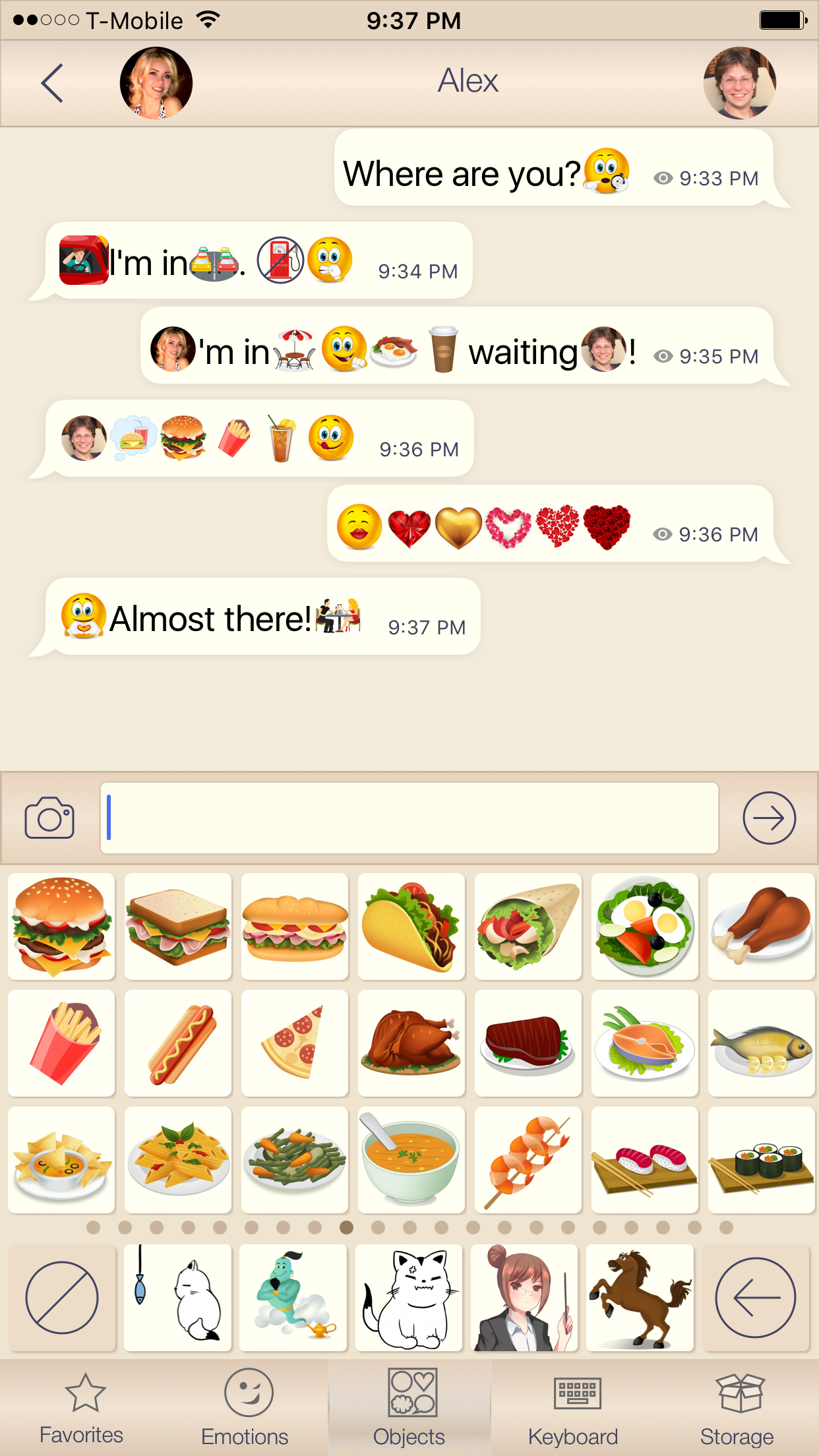Add the pizza slice sticker
This screenshot has width=819, height=1456.
coord(294,1043)
